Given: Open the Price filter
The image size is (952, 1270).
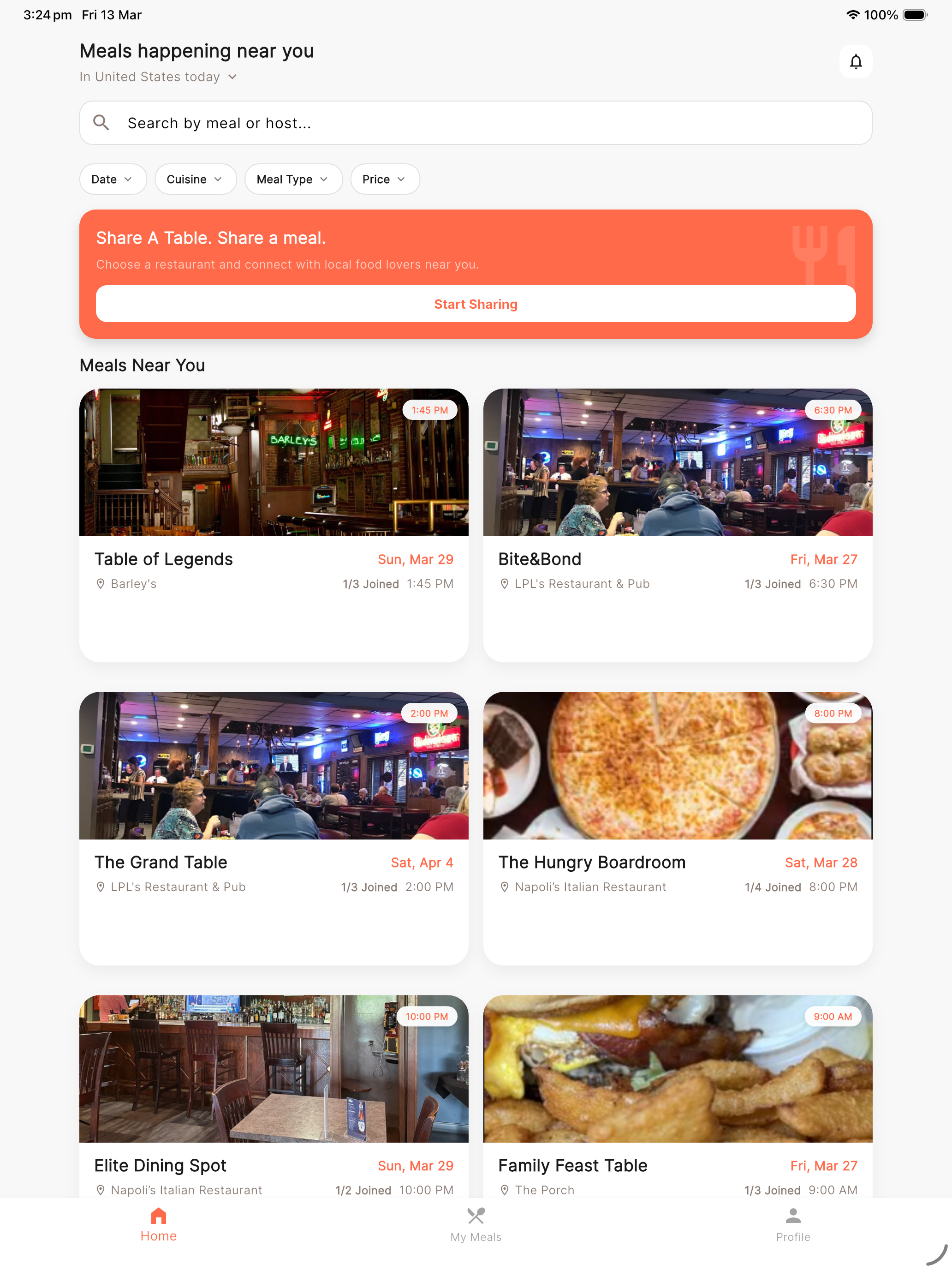Looking at the screenshot, I should click(x=385, y=179).
